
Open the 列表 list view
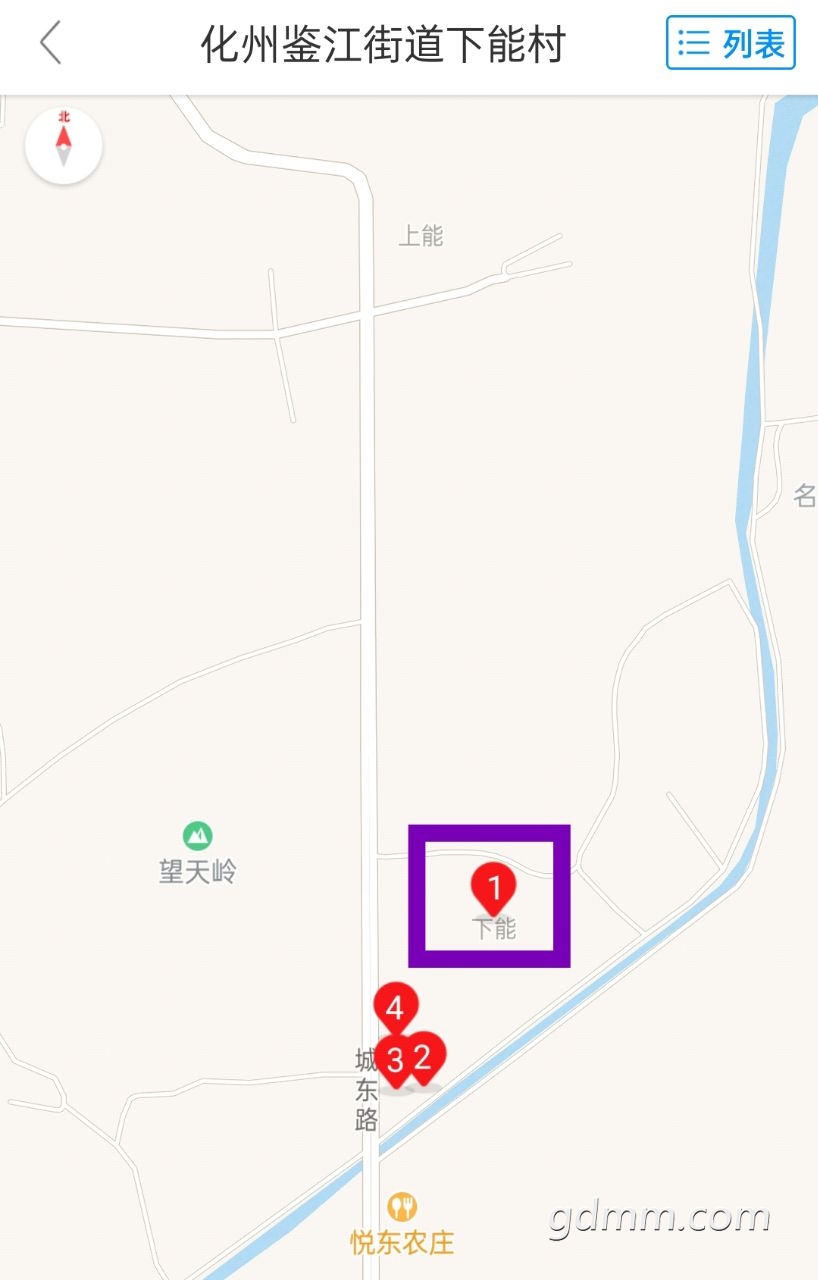pyautogui.click(x=730, y=43)
